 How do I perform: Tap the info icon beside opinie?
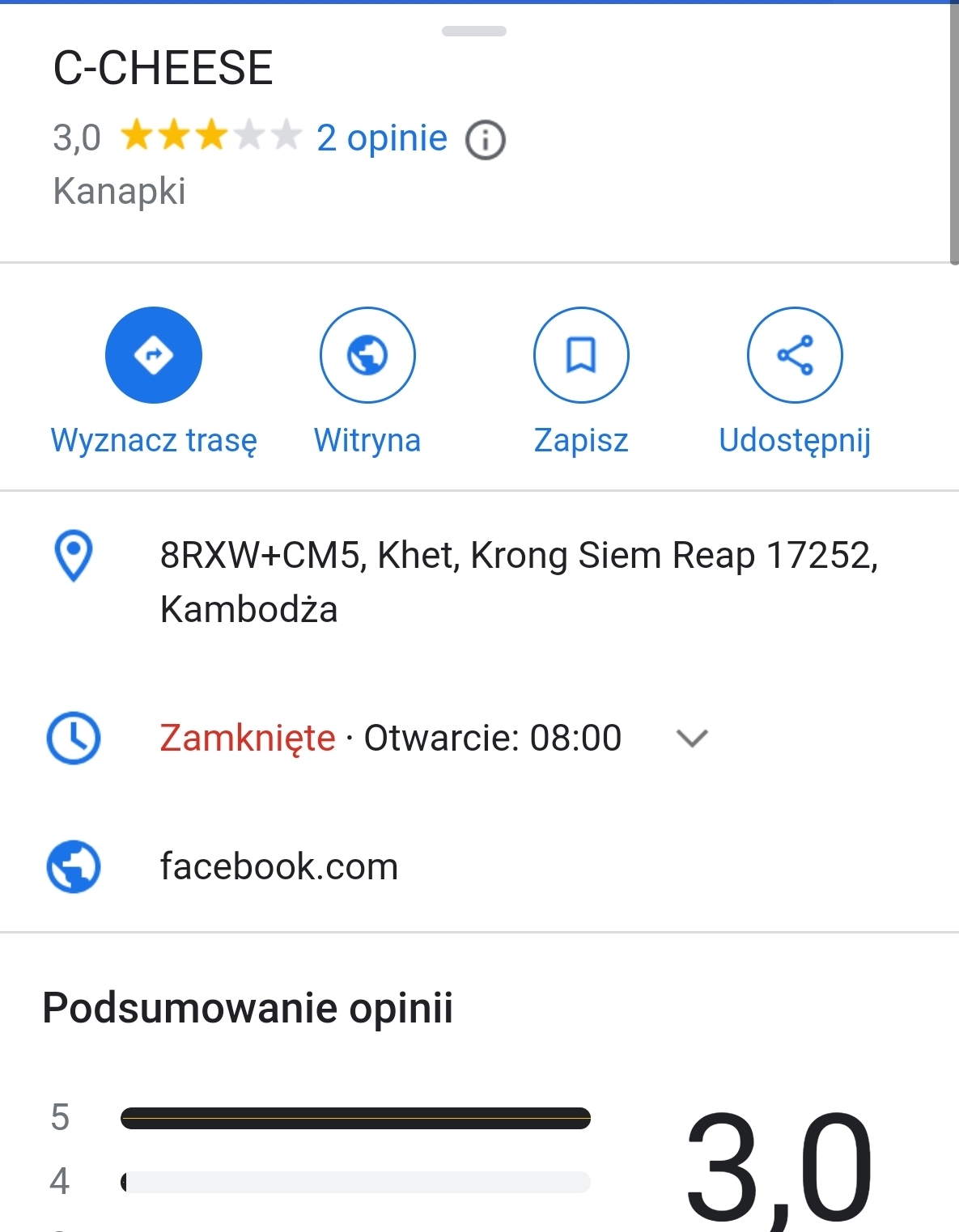point(486,140)
